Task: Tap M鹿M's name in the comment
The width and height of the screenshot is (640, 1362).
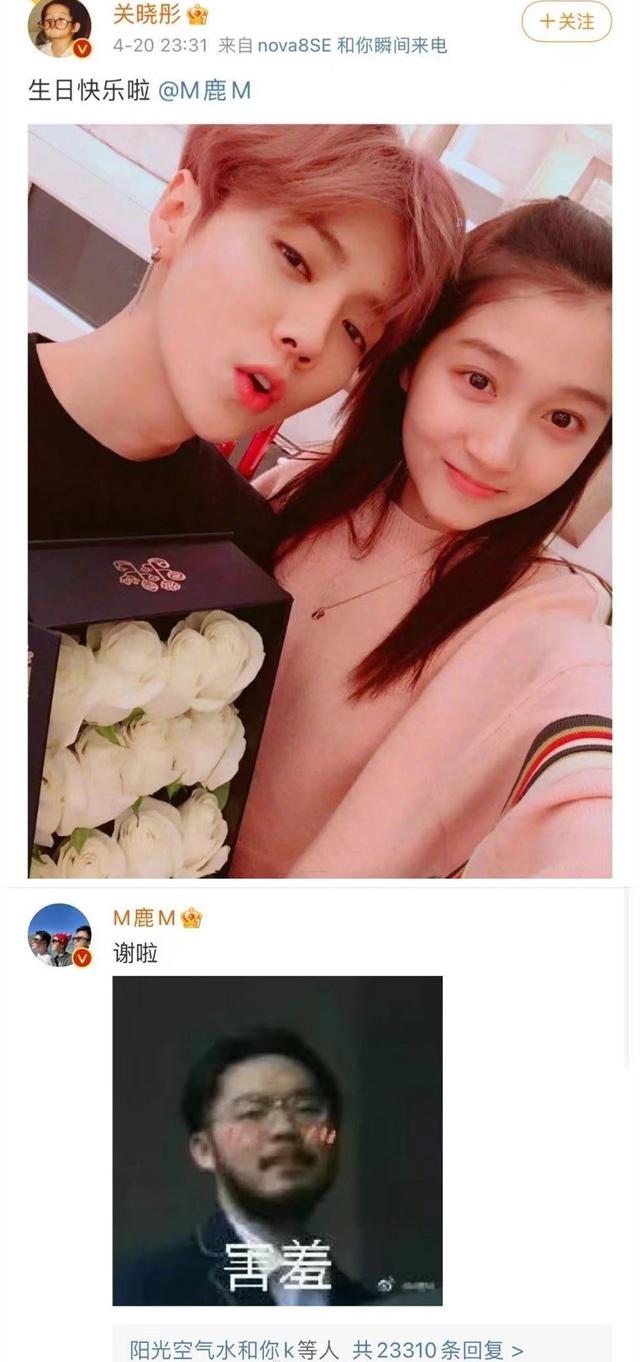Action: coord(144,917)
